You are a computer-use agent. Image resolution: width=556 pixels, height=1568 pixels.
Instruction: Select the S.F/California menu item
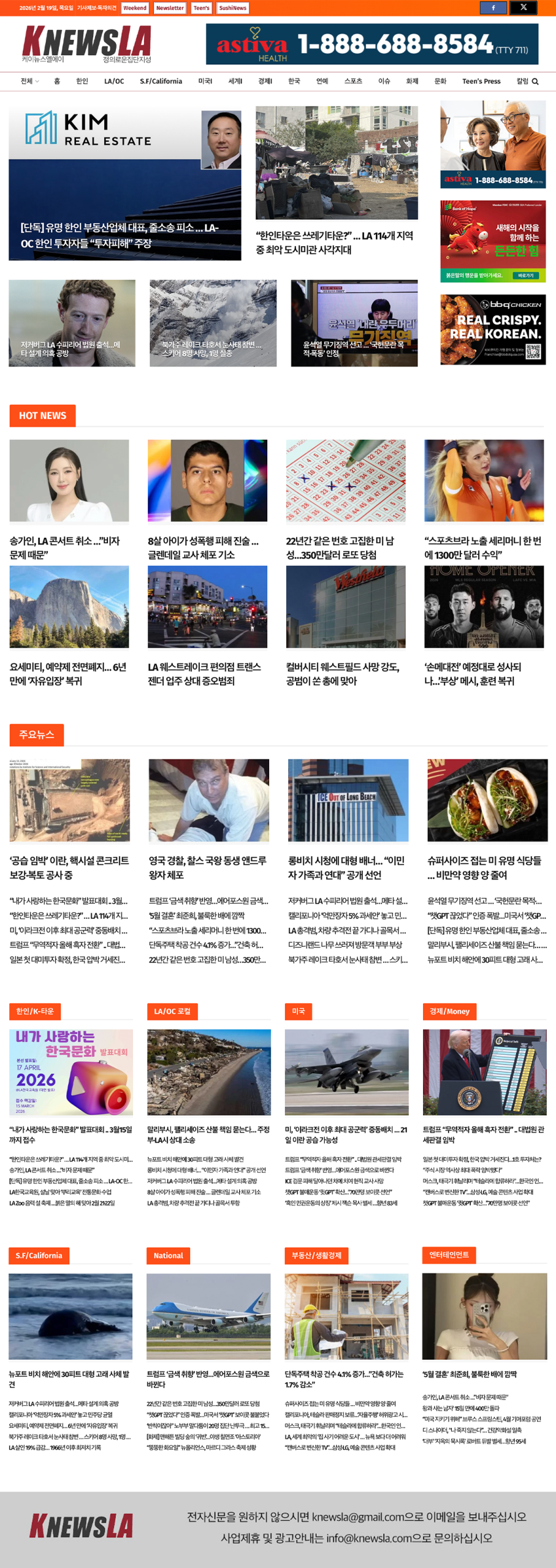(x=161, y=81)
